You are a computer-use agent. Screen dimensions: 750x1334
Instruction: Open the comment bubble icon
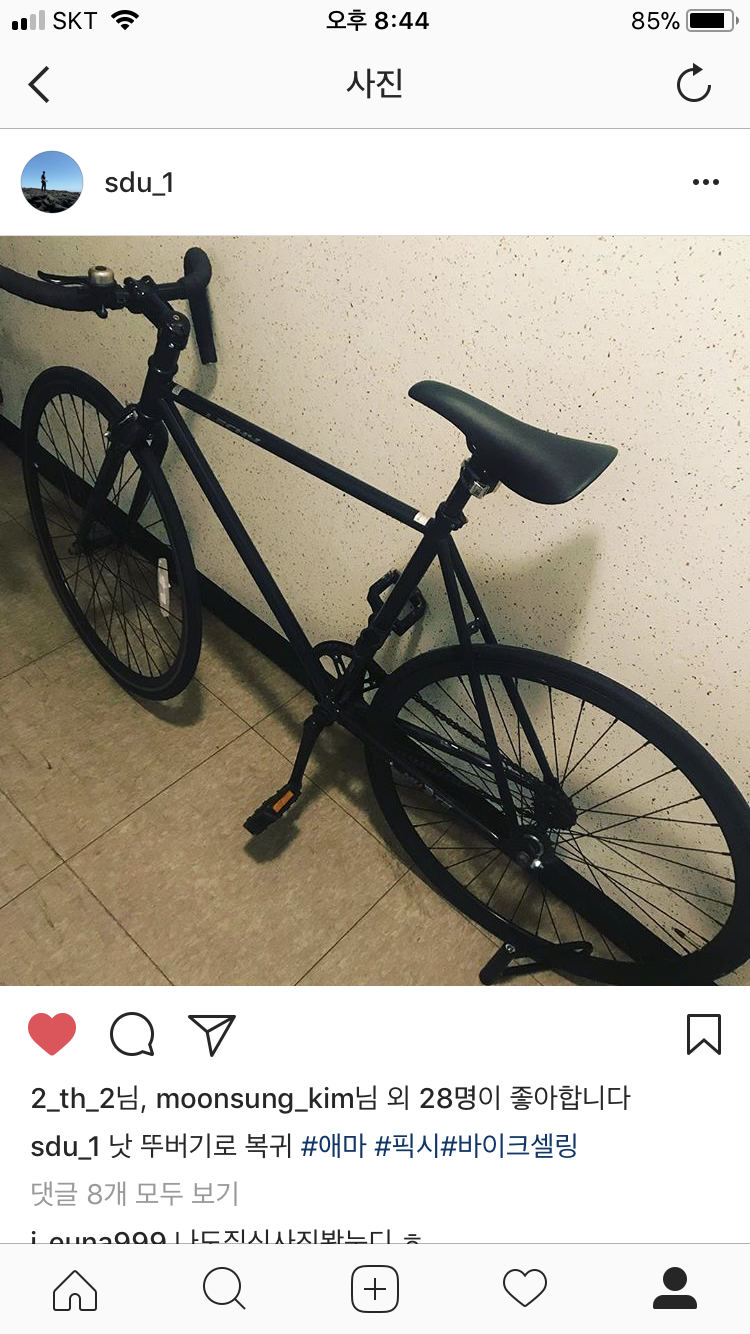[x=132, y=1034]
